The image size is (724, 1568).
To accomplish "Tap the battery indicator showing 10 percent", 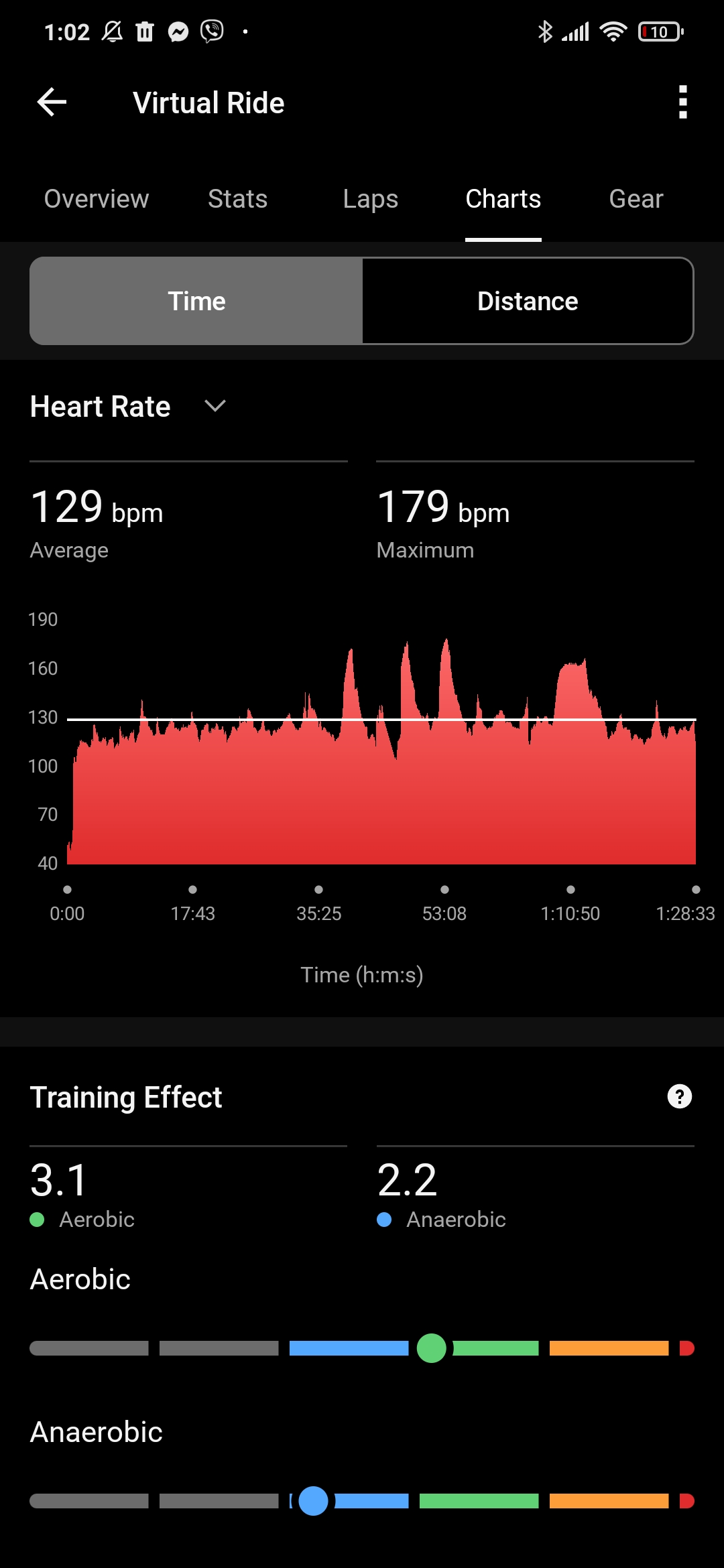I will [x=659, y=30].
